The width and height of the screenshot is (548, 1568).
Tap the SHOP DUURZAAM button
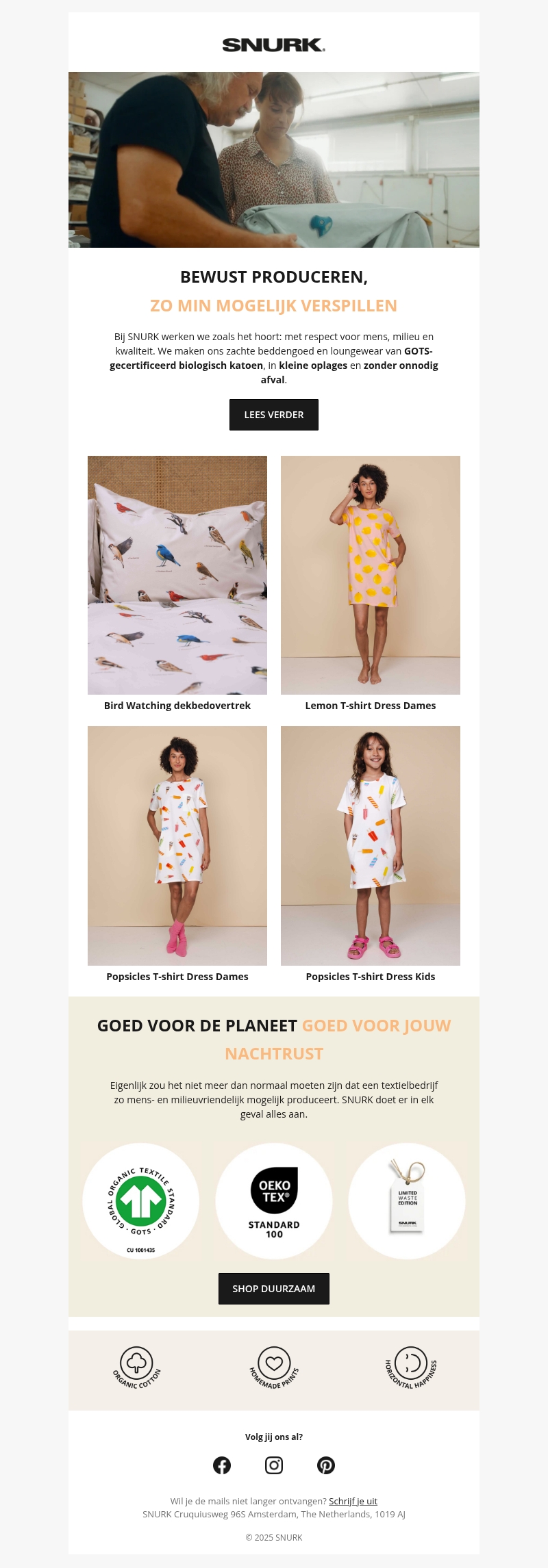274,1289
